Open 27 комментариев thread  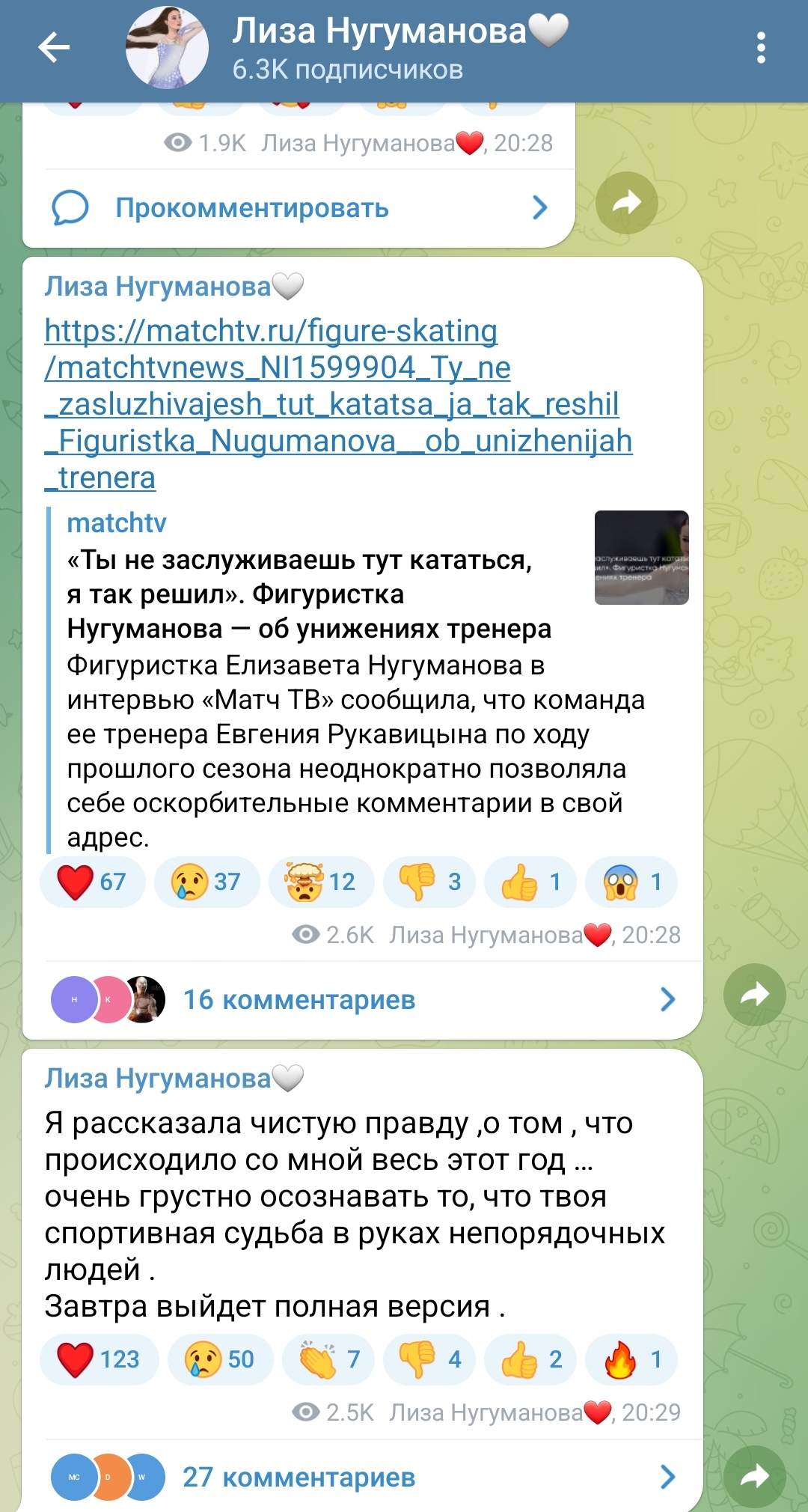[x=299, y=1477]
